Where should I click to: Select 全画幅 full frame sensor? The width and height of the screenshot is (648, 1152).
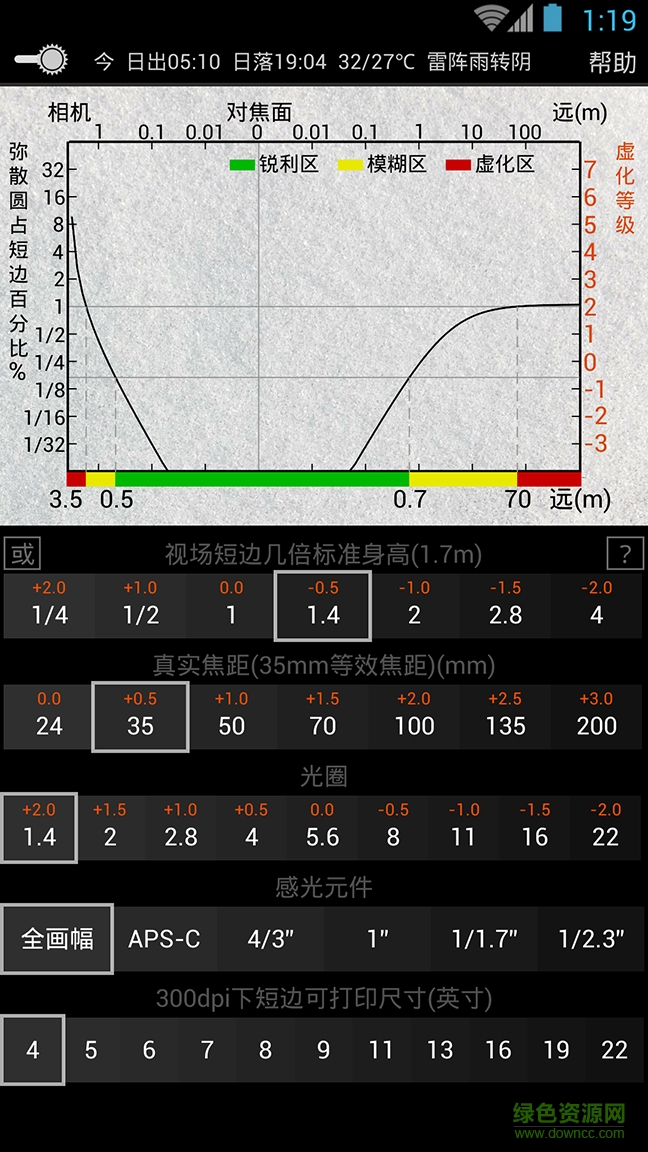[57, 939]
